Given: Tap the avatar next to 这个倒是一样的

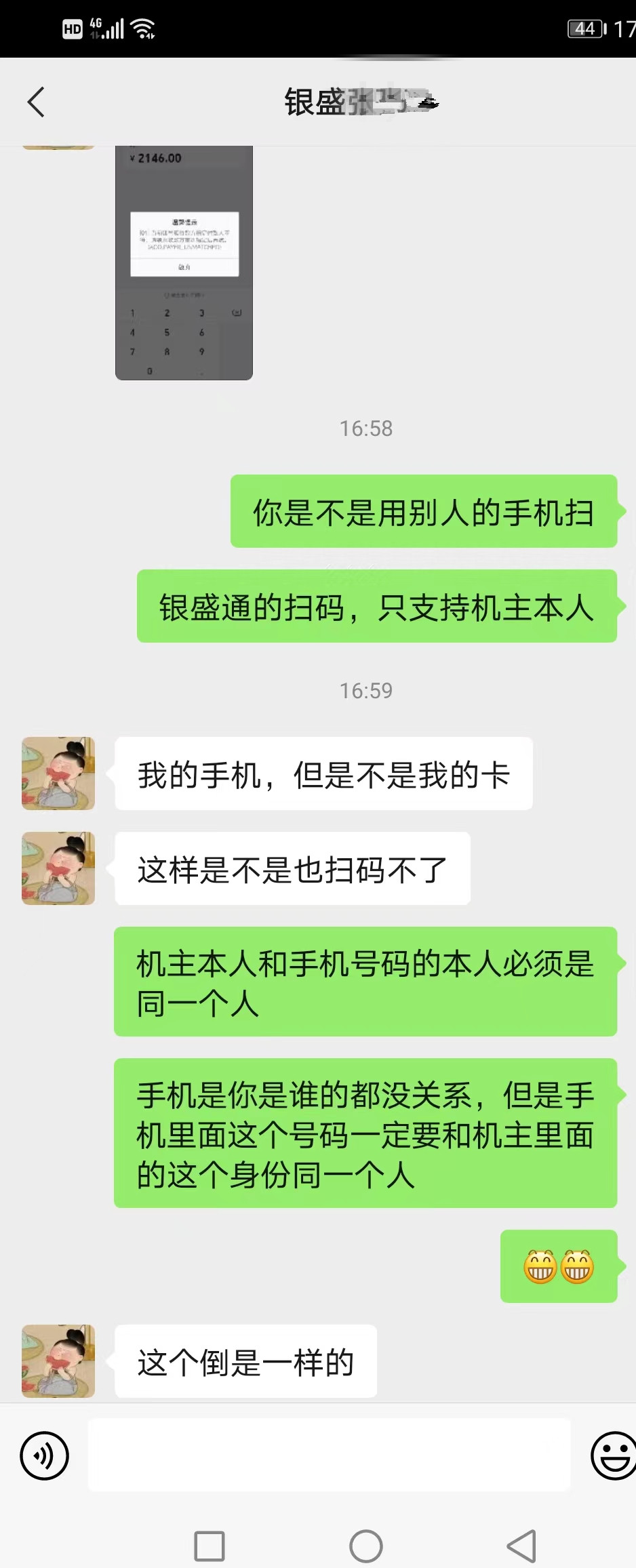Looking at the screenshot, I should (x=58, y=1361).
